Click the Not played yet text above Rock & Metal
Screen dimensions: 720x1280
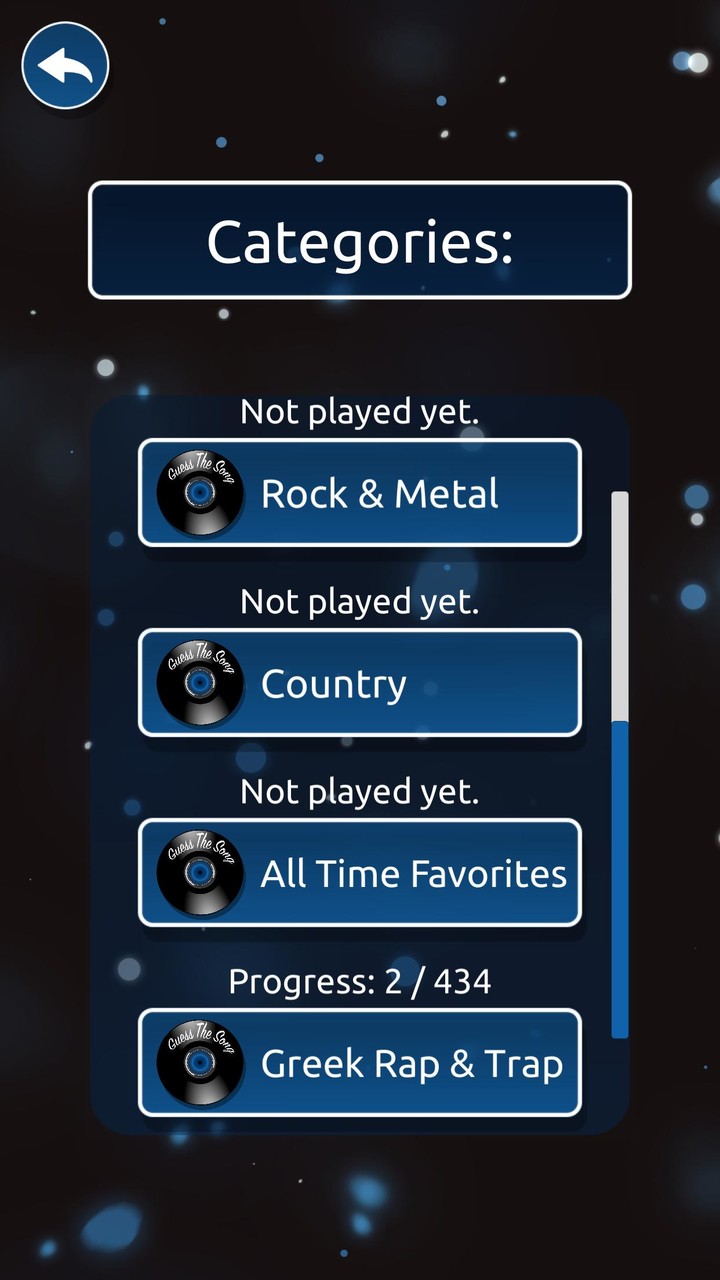(x=360, y=411)
